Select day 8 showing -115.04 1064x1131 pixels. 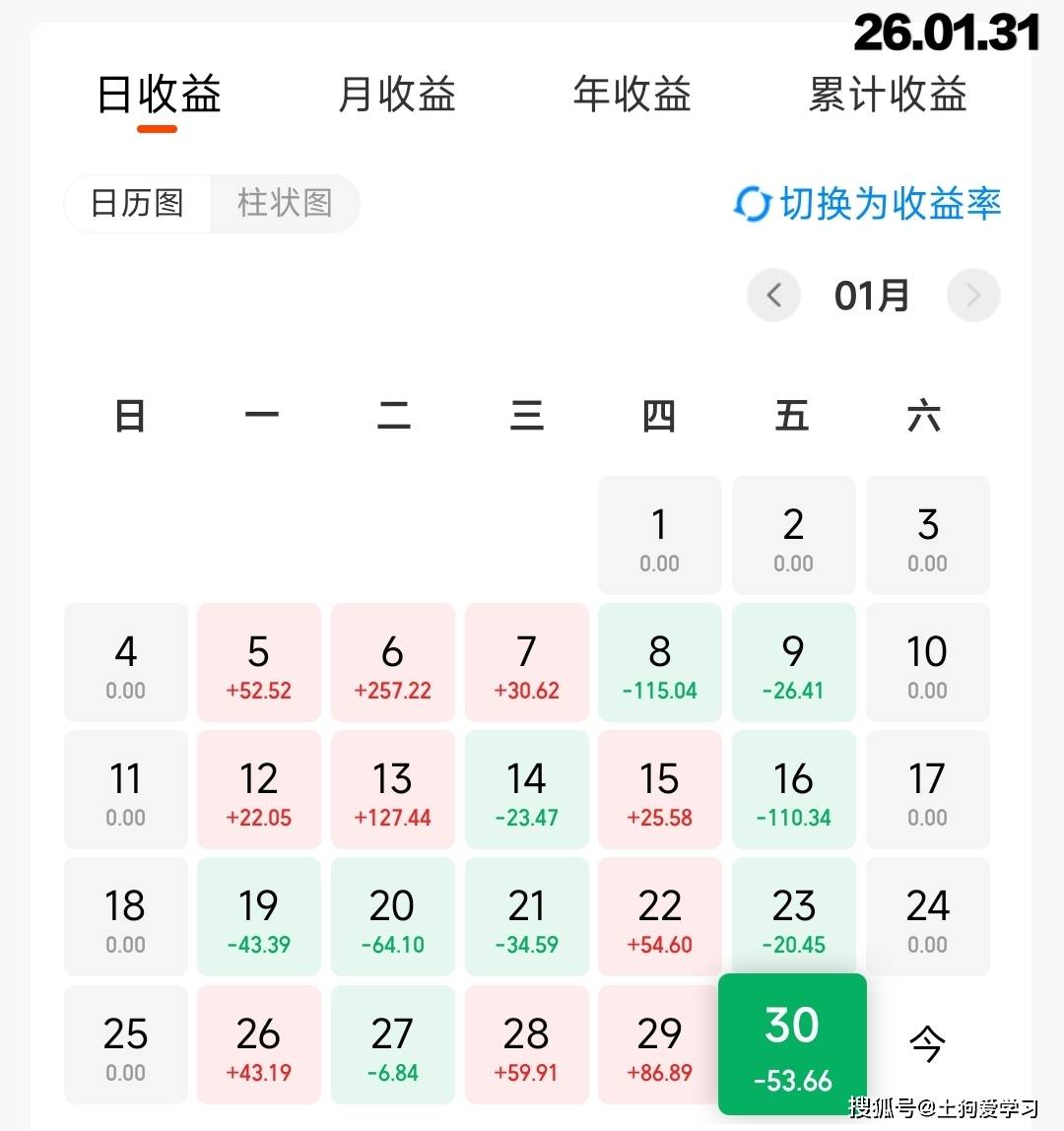(x=660, y=663)
